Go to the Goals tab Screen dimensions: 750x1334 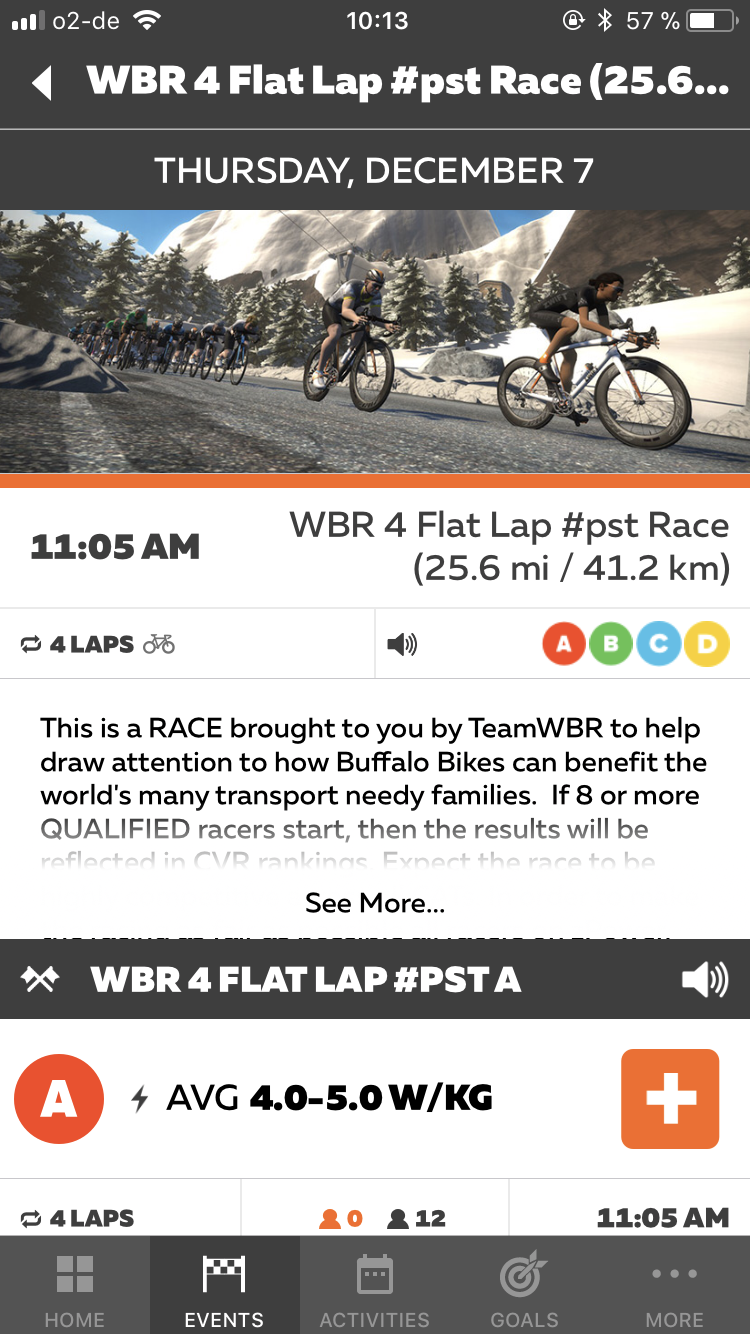click(x=525, y=1285)
